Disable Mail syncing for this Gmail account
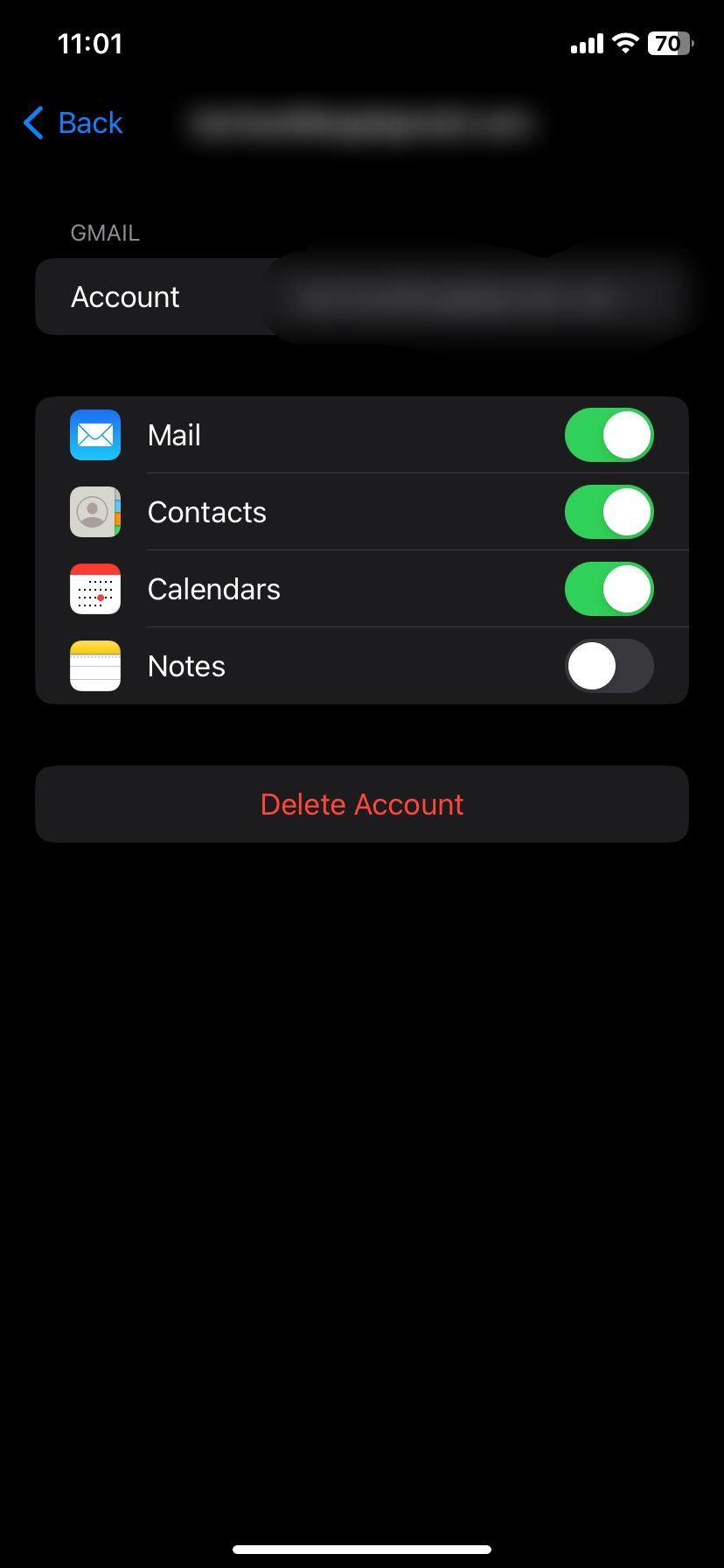The height and width of the screenshot is (1568, 724). [x=609, y=435]
